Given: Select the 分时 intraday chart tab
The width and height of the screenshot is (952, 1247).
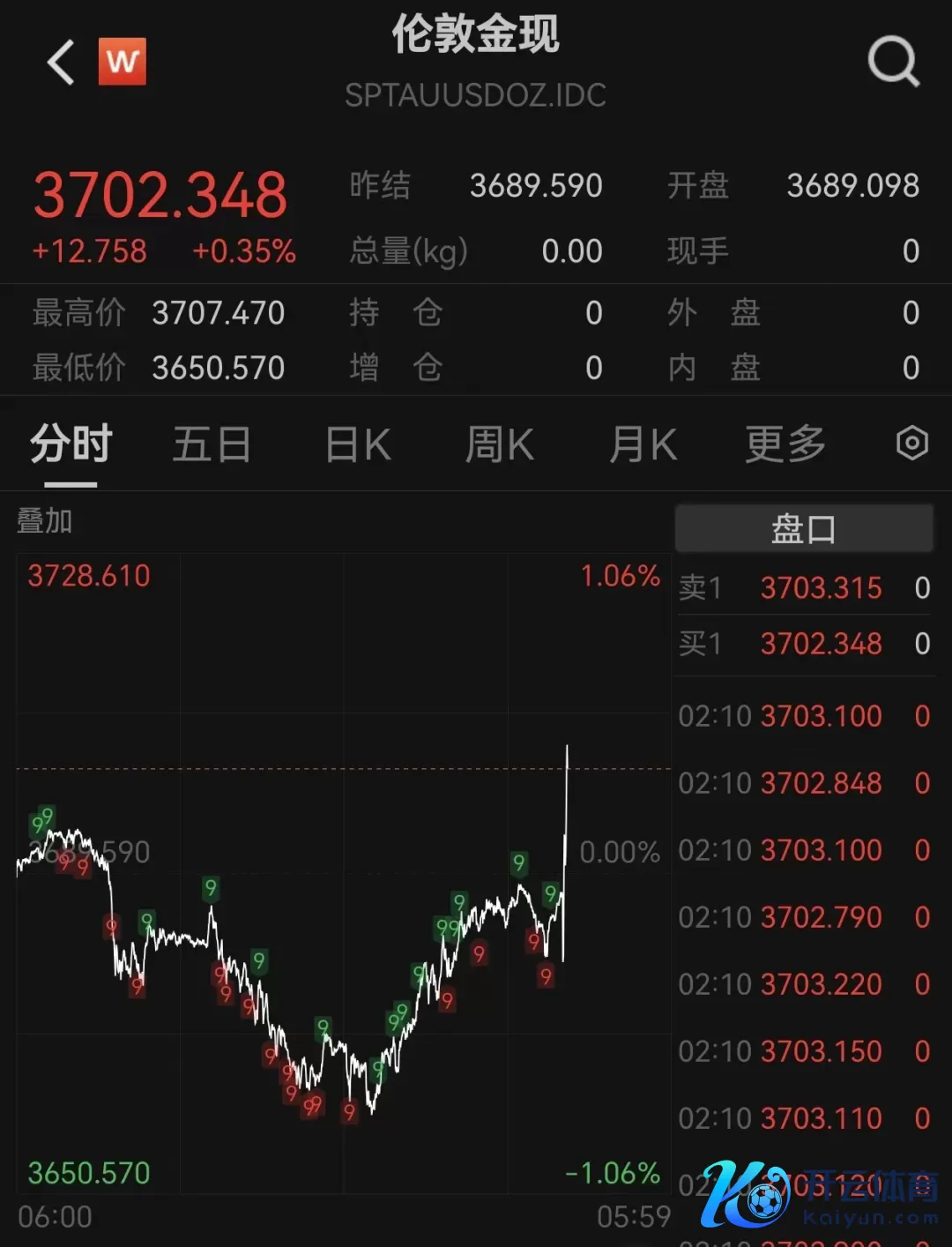Looking at the screenshot, I should coord(71,444).
